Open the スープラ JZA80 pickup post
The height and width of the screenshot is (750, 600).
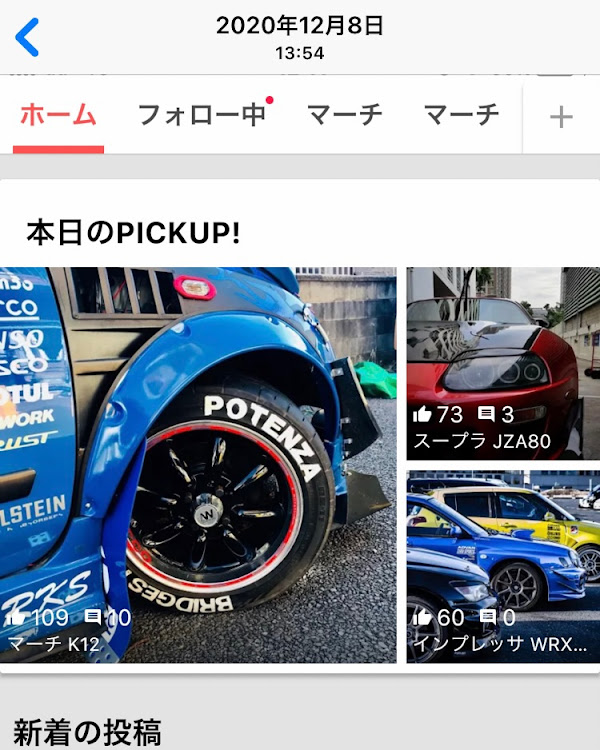[x=502, y=363]
